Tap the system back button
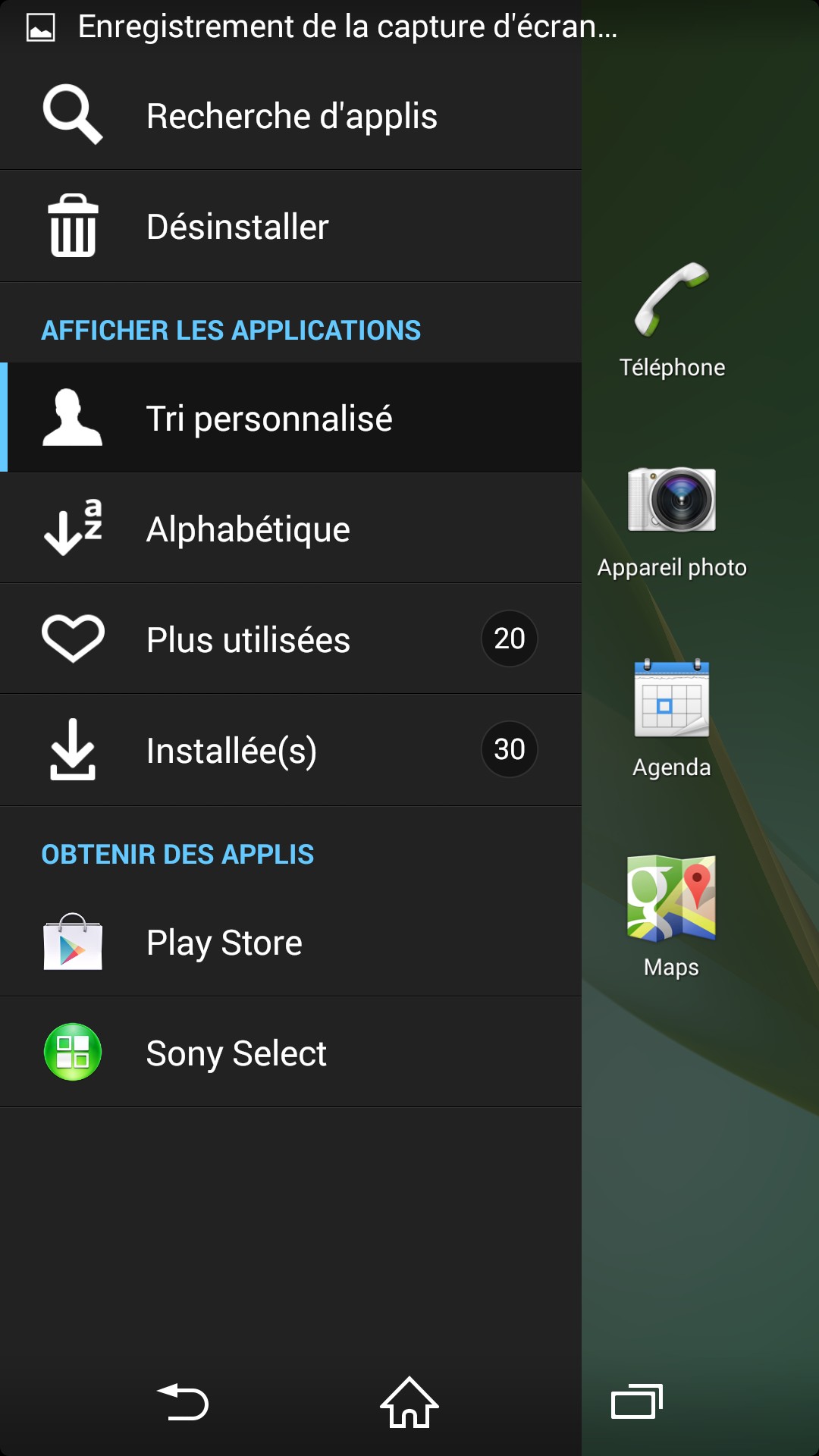The height and width of the screenshot is (1456, 819). coord(183,1401)
